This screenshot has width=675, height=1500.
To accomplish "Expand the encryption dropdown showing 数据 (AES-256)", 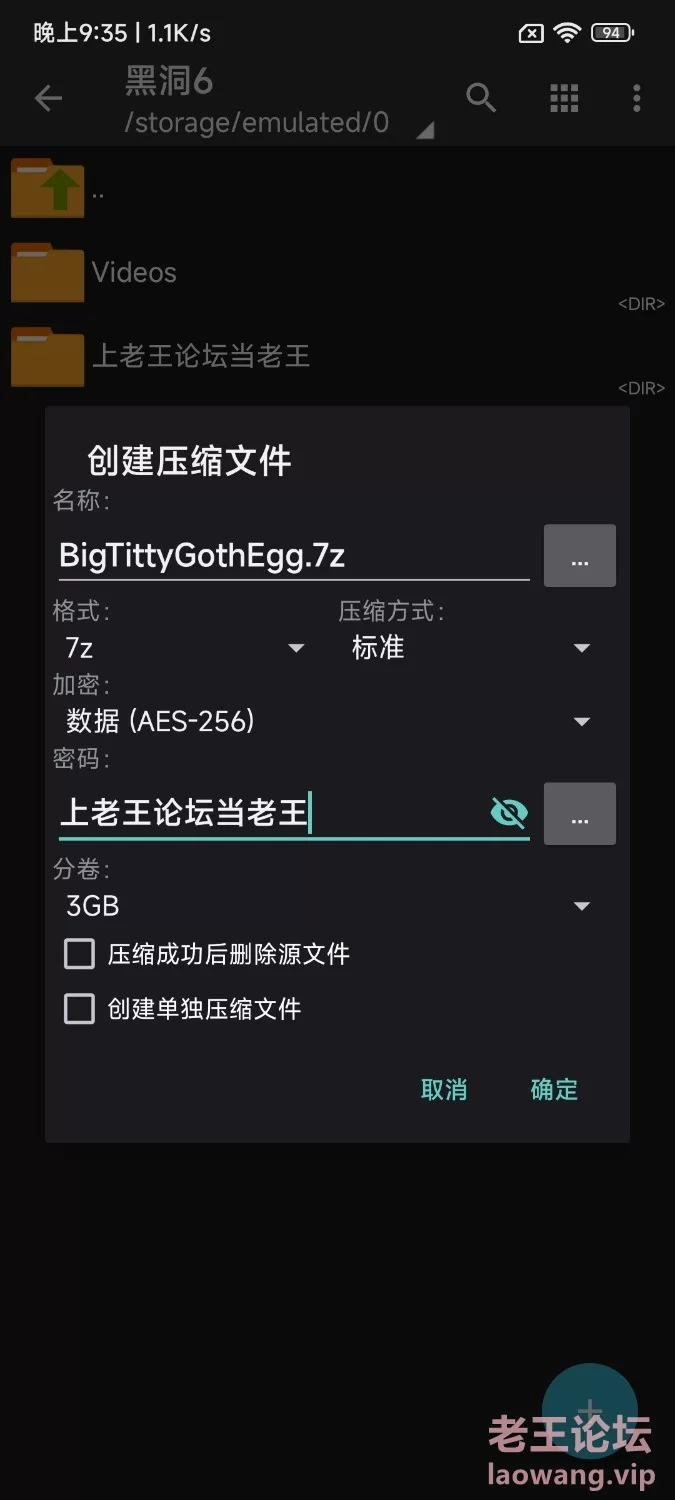I will 328,721.
